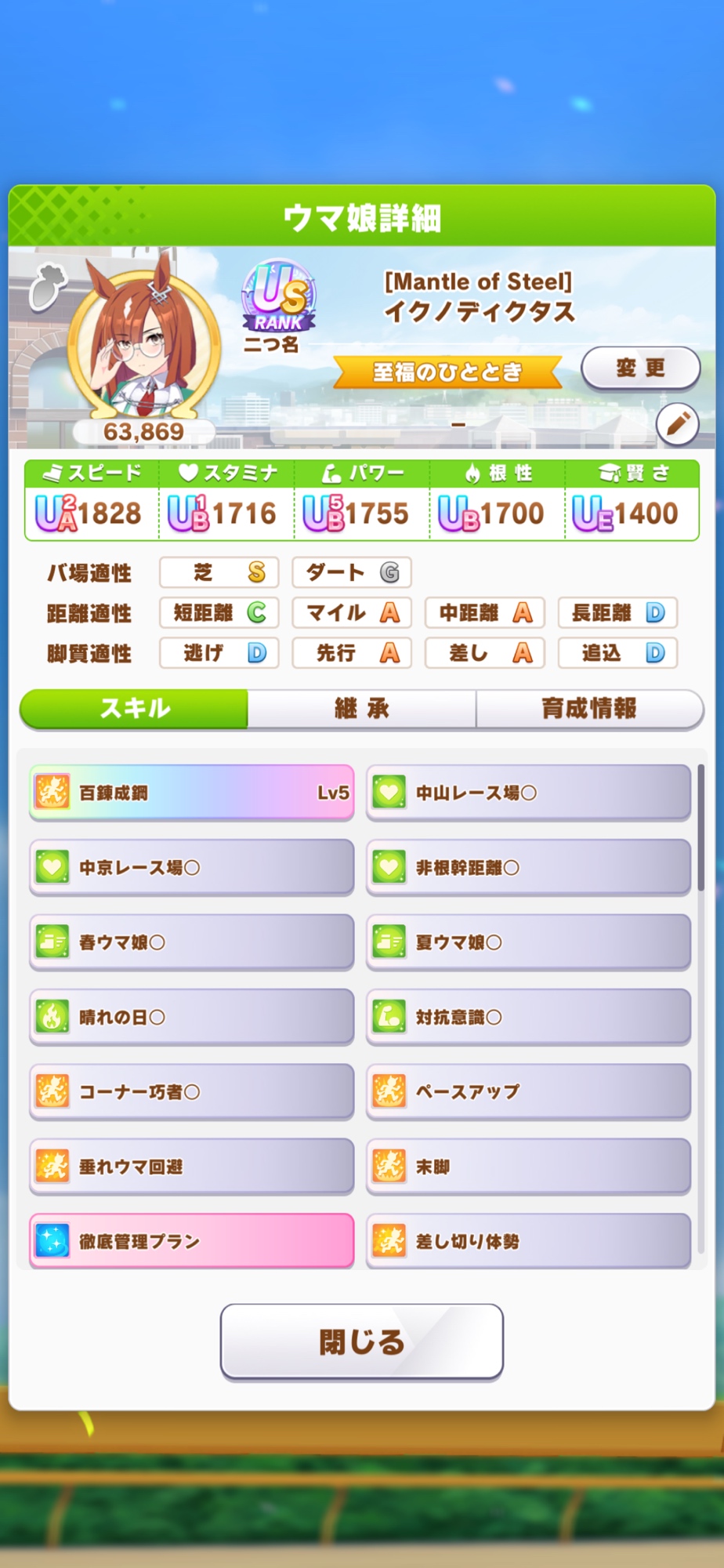Image resolution: width=724 pixels, height=1568 pixels.
Task: View the 末脚 skill
Action: pos(528,1167)
